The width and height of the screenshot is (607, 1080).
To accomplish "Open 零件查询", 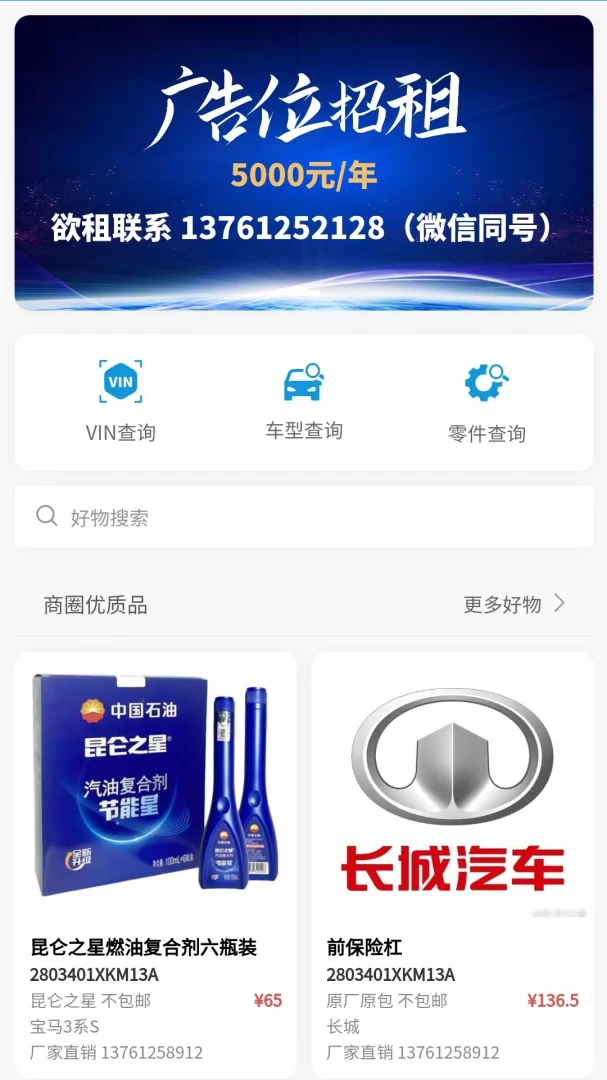I will [486, 402].
